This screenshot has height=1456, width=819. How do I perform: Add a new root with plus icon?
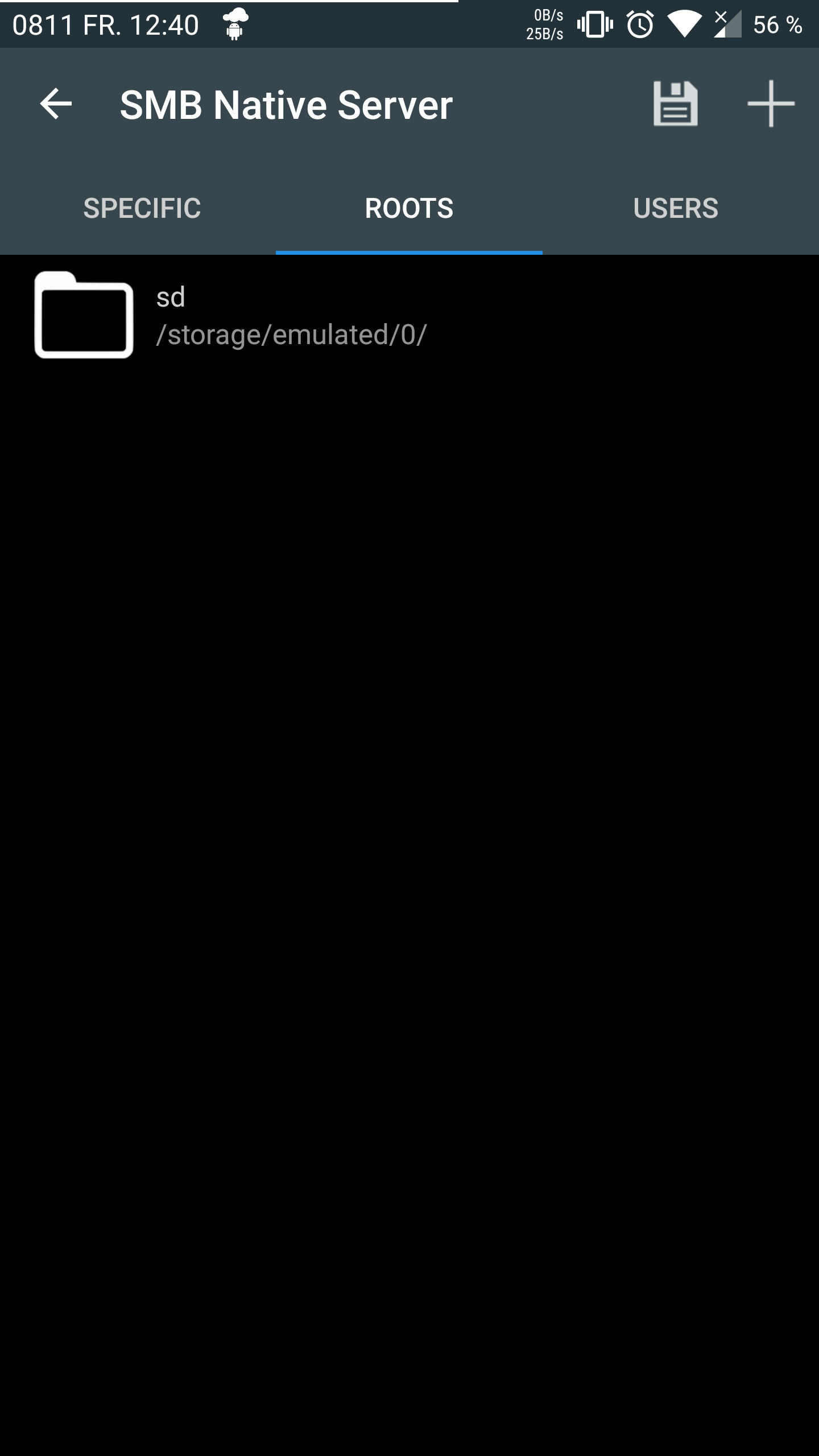771,104
